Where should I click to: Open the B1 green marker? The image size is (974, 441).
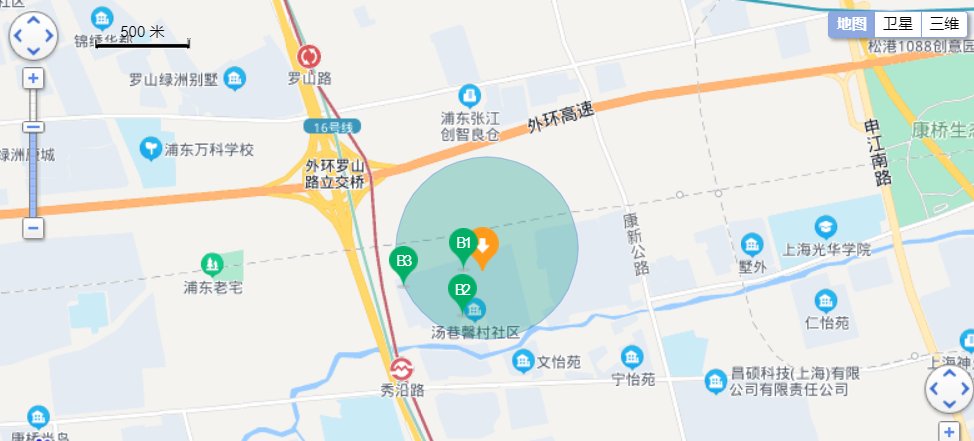coord(463,244)
